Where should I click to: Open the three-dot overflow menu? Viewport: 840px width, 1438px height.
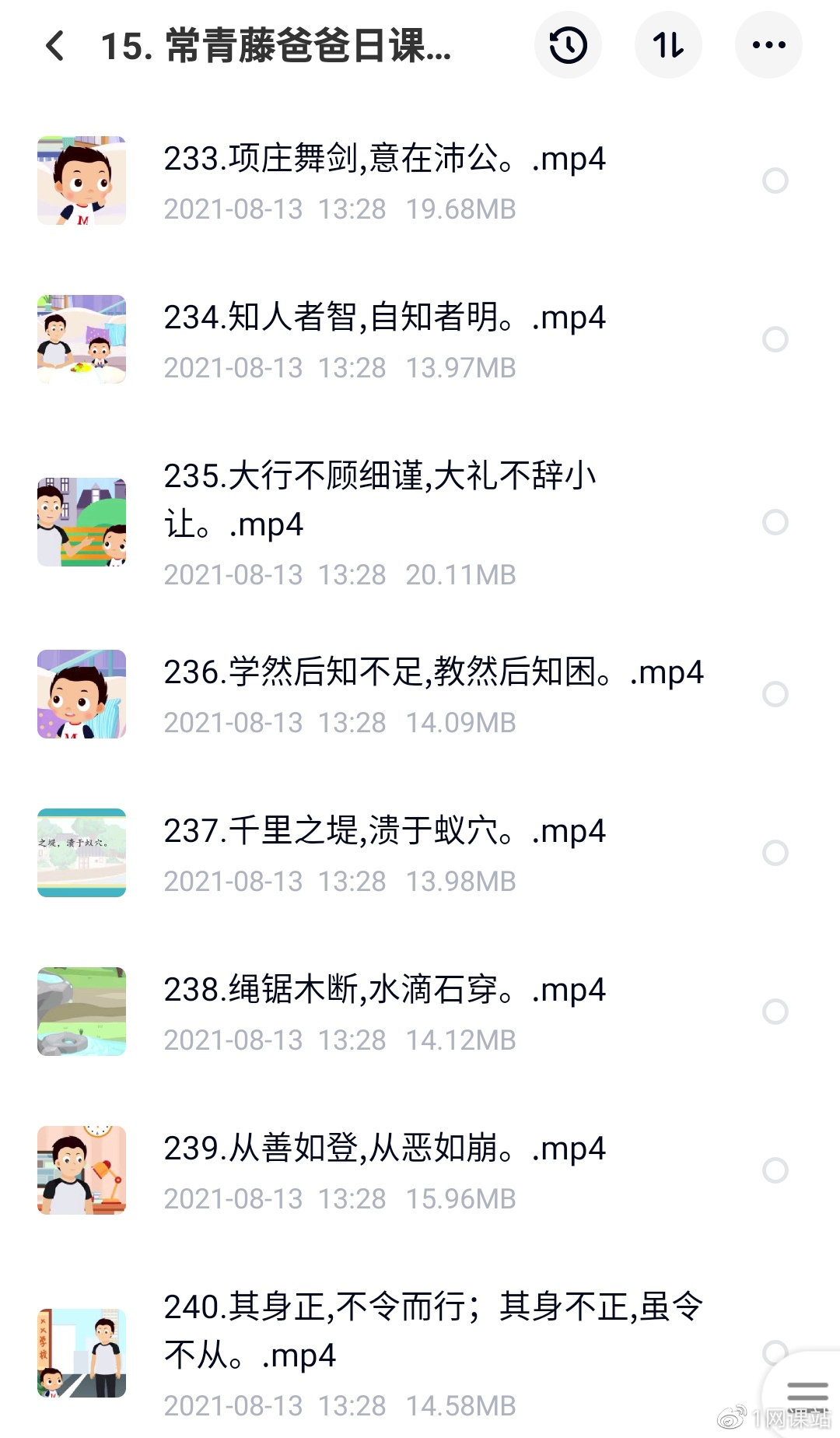pyautogui.click(x=768, y=45)
